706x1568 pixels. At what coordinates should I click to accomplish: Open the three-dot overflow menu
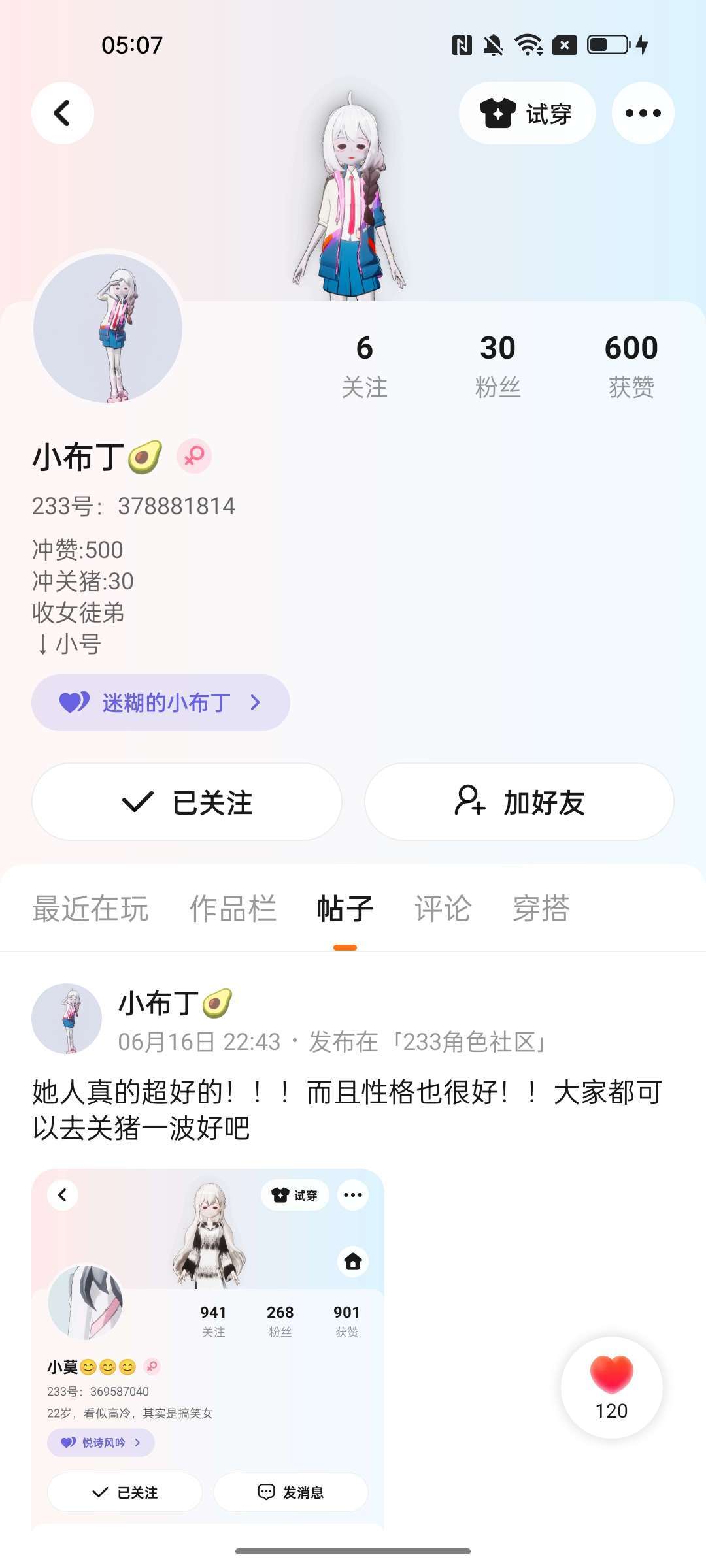(643, 113)
